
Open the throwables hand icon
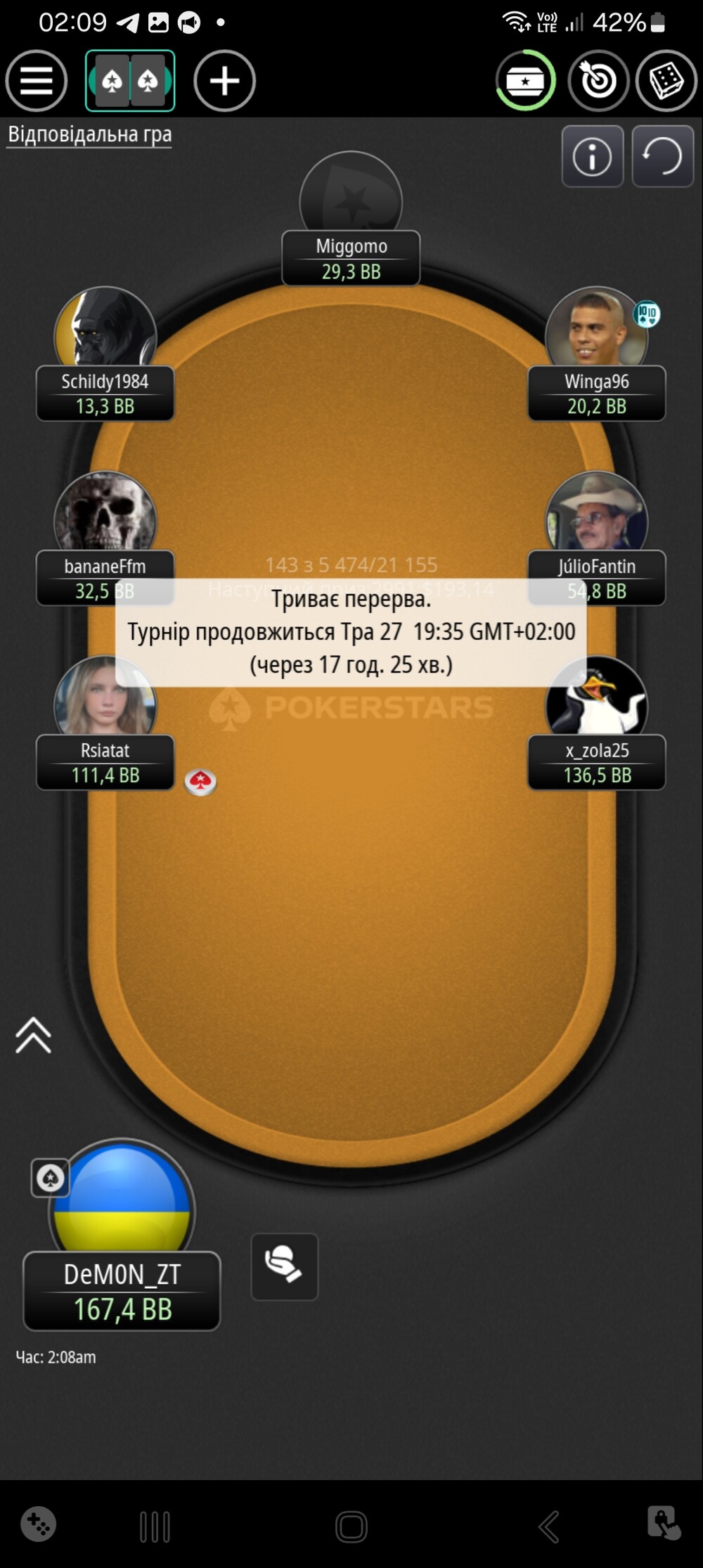284,1266
